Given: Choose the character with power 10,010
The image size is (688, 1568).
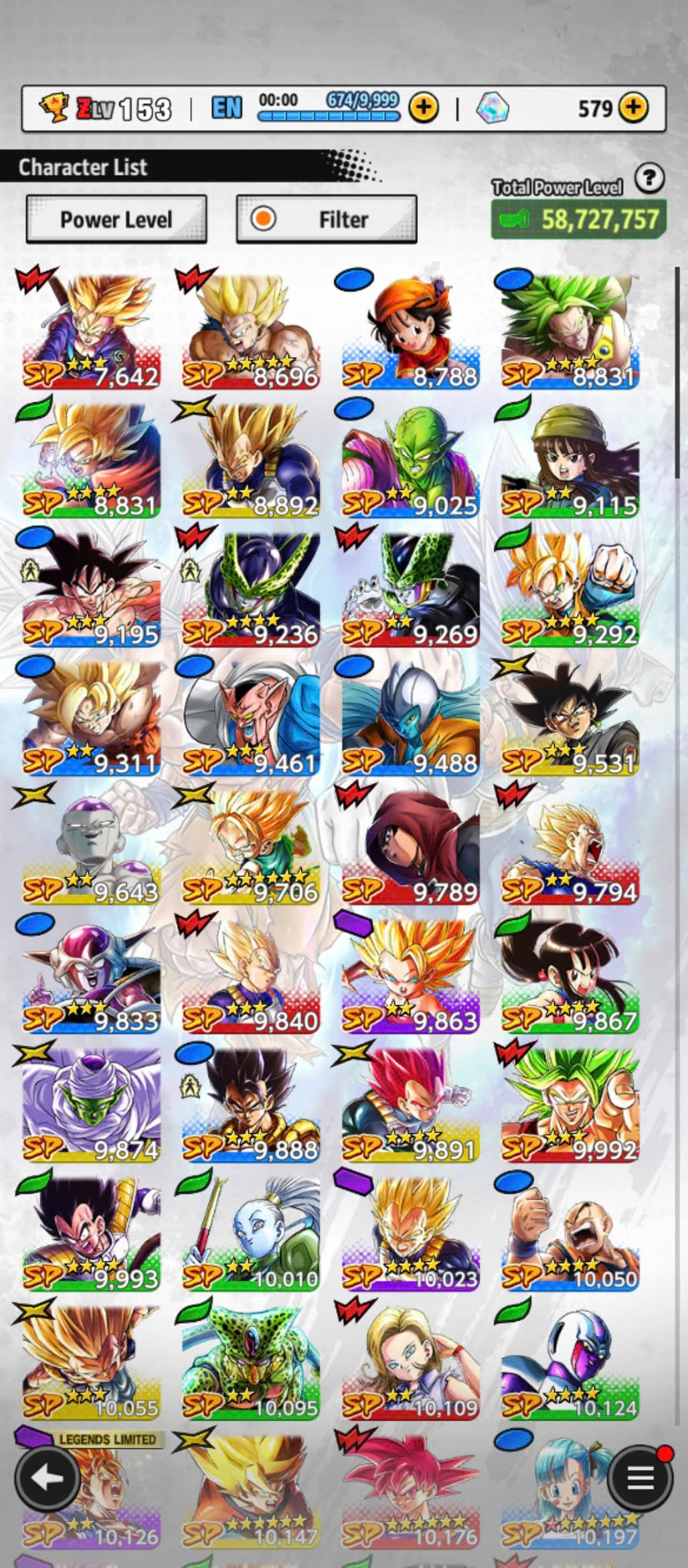Looking at the screenshot, I should 251,1234.
